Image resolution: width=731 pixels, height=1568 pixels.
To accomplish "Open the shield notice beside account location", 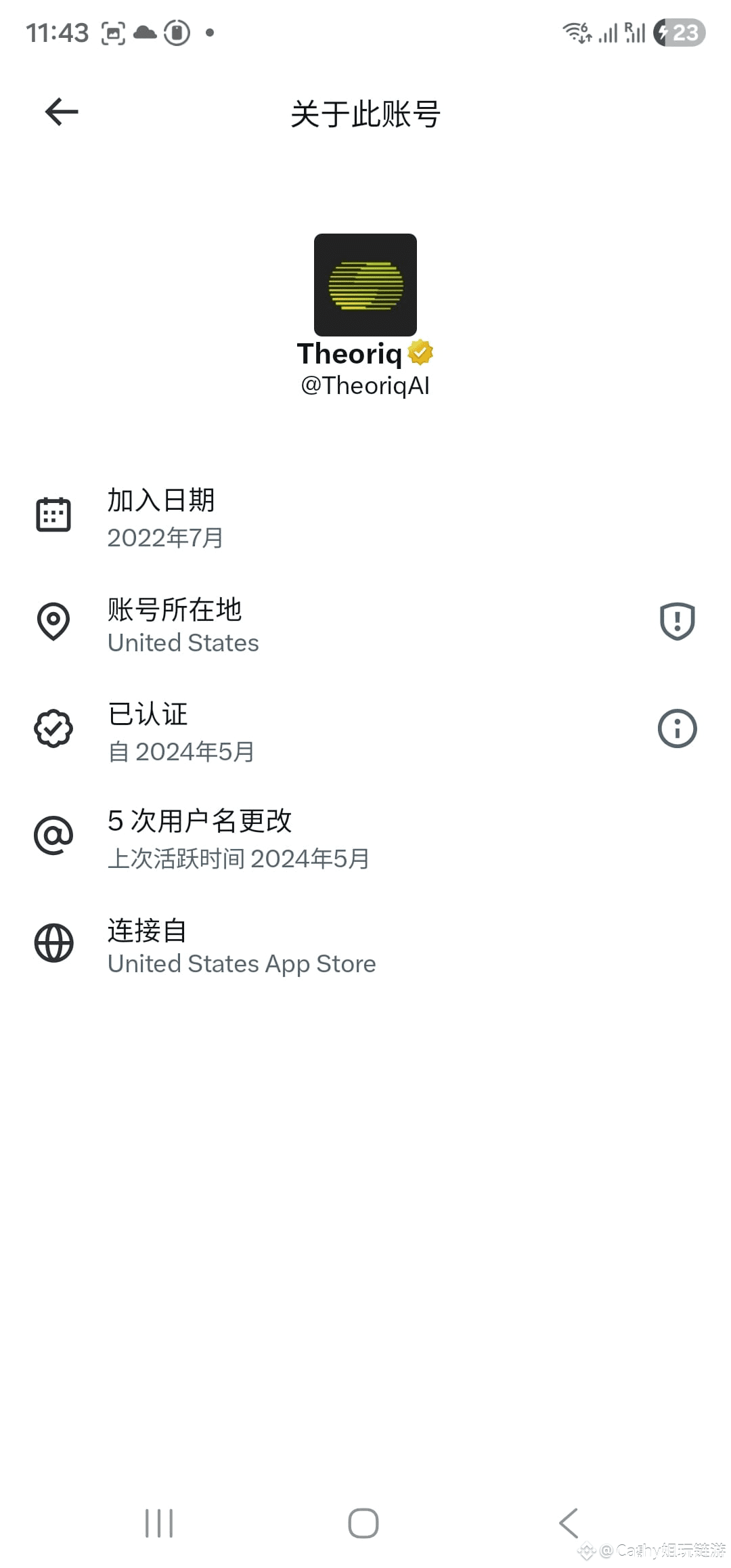I will 677,621.
